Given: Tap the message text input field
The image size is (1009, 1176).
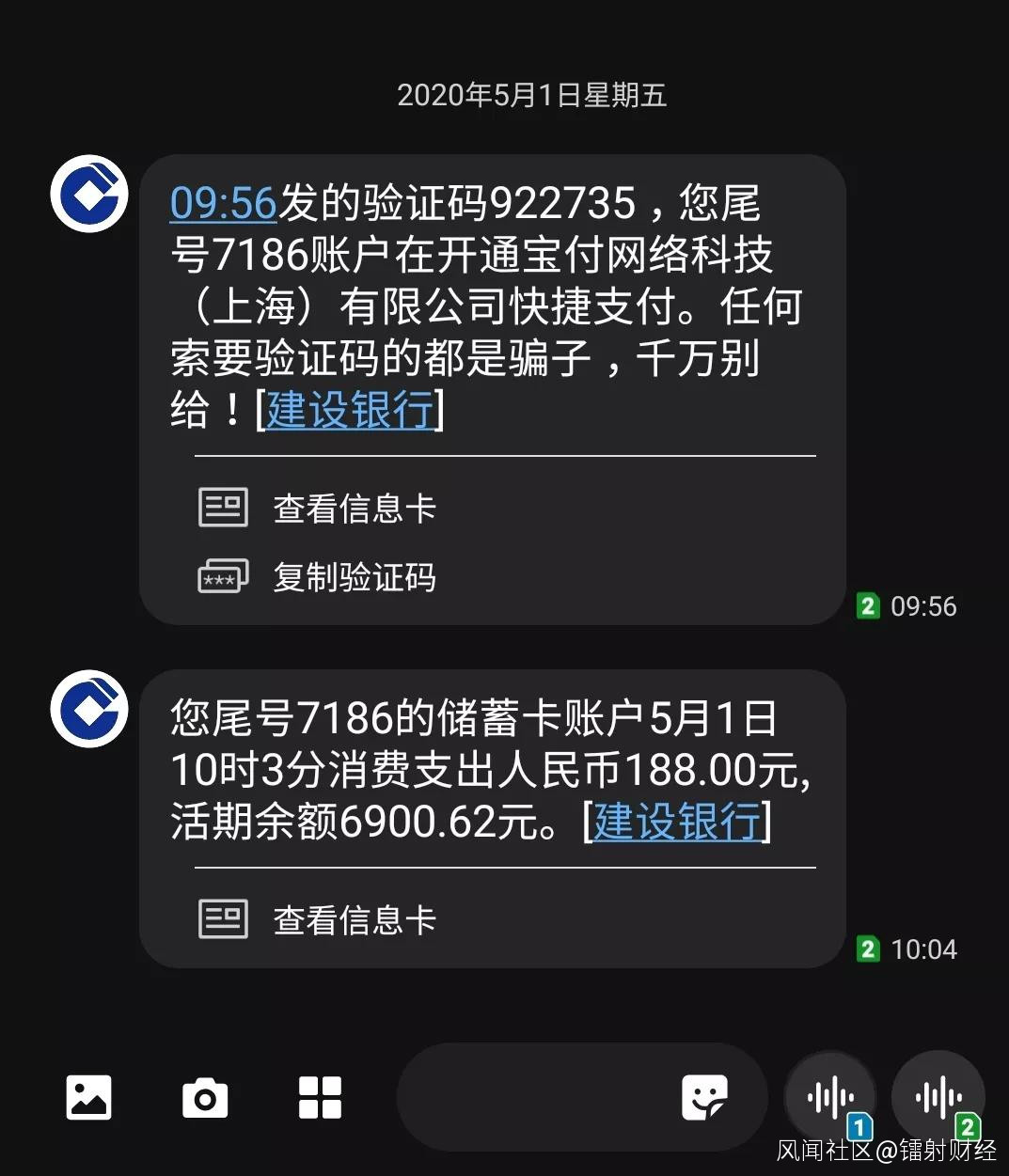Looking at the screenshot, I should pos(536,1097).
